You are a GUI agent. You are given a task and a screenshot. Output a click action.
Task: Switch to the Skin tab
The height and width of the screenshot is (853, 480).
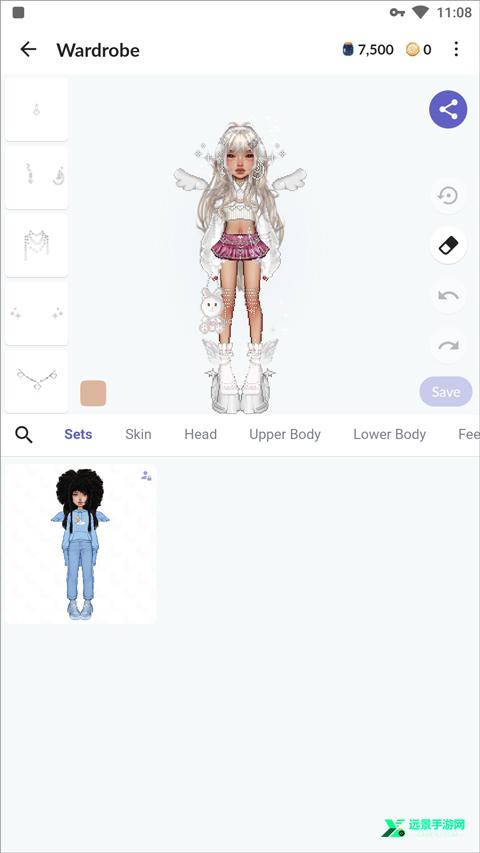[138, 434]
